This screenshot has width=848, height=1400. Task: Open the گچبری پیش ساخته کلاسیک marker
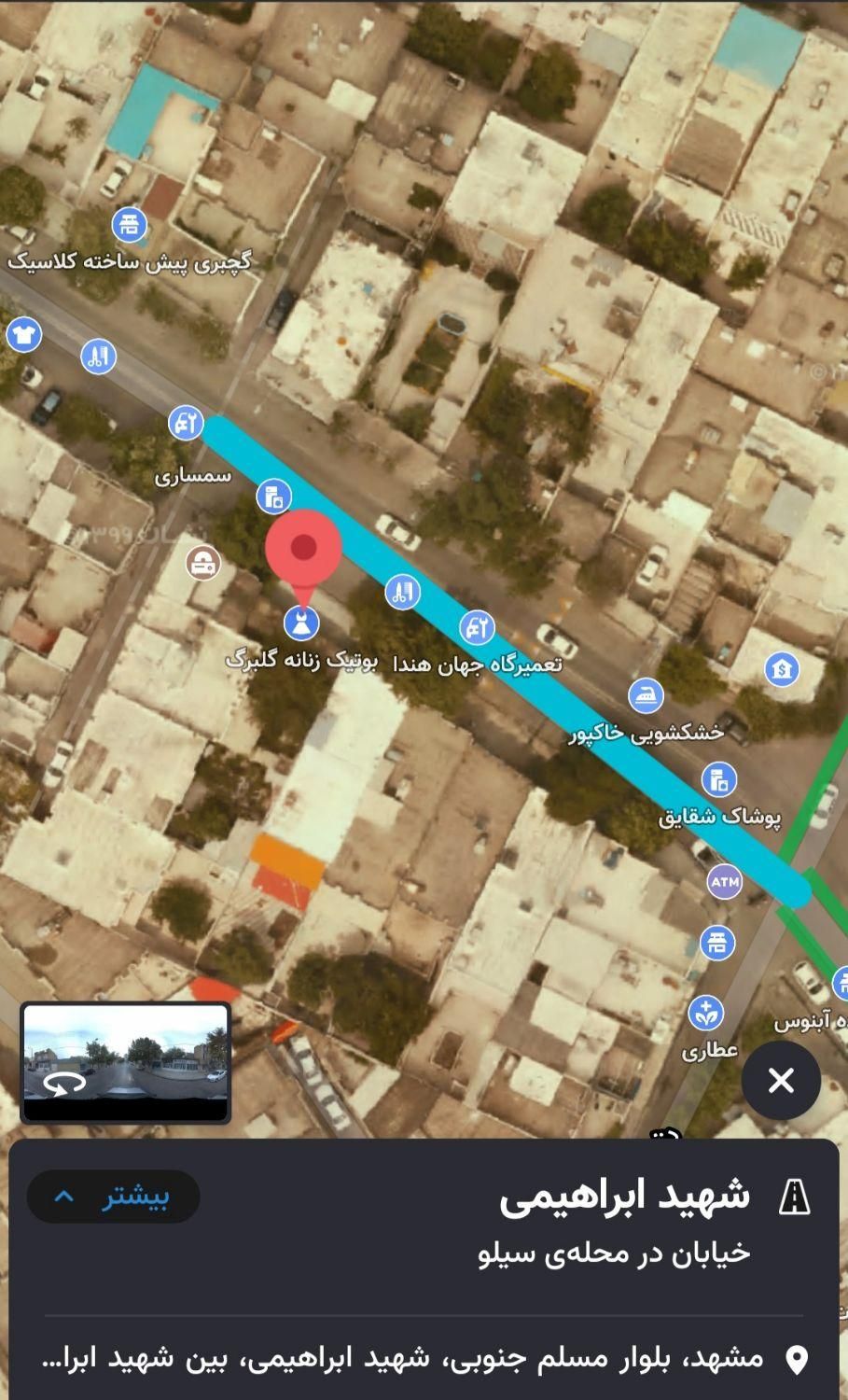(x=130, y=225)
